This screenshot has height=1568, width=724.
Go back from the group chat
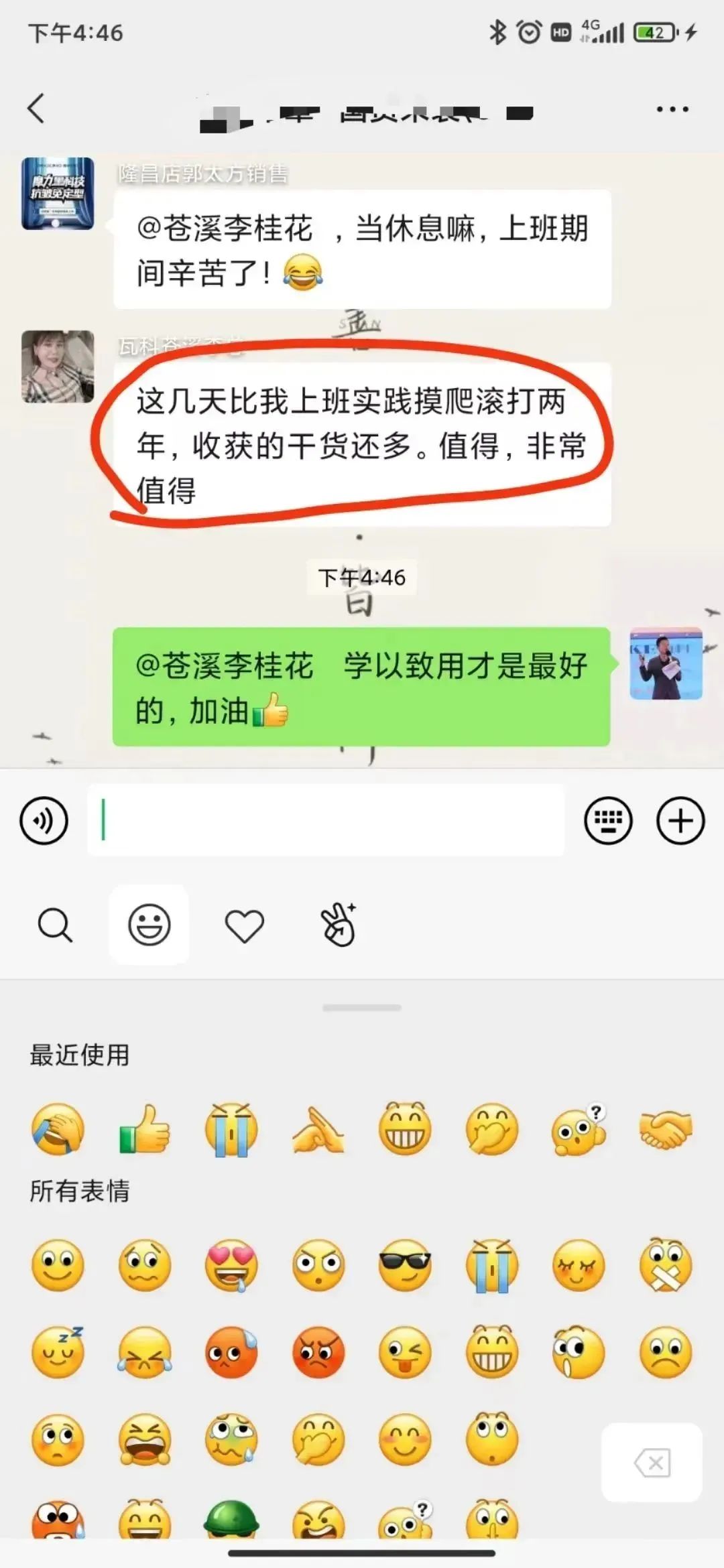(36, 109)
